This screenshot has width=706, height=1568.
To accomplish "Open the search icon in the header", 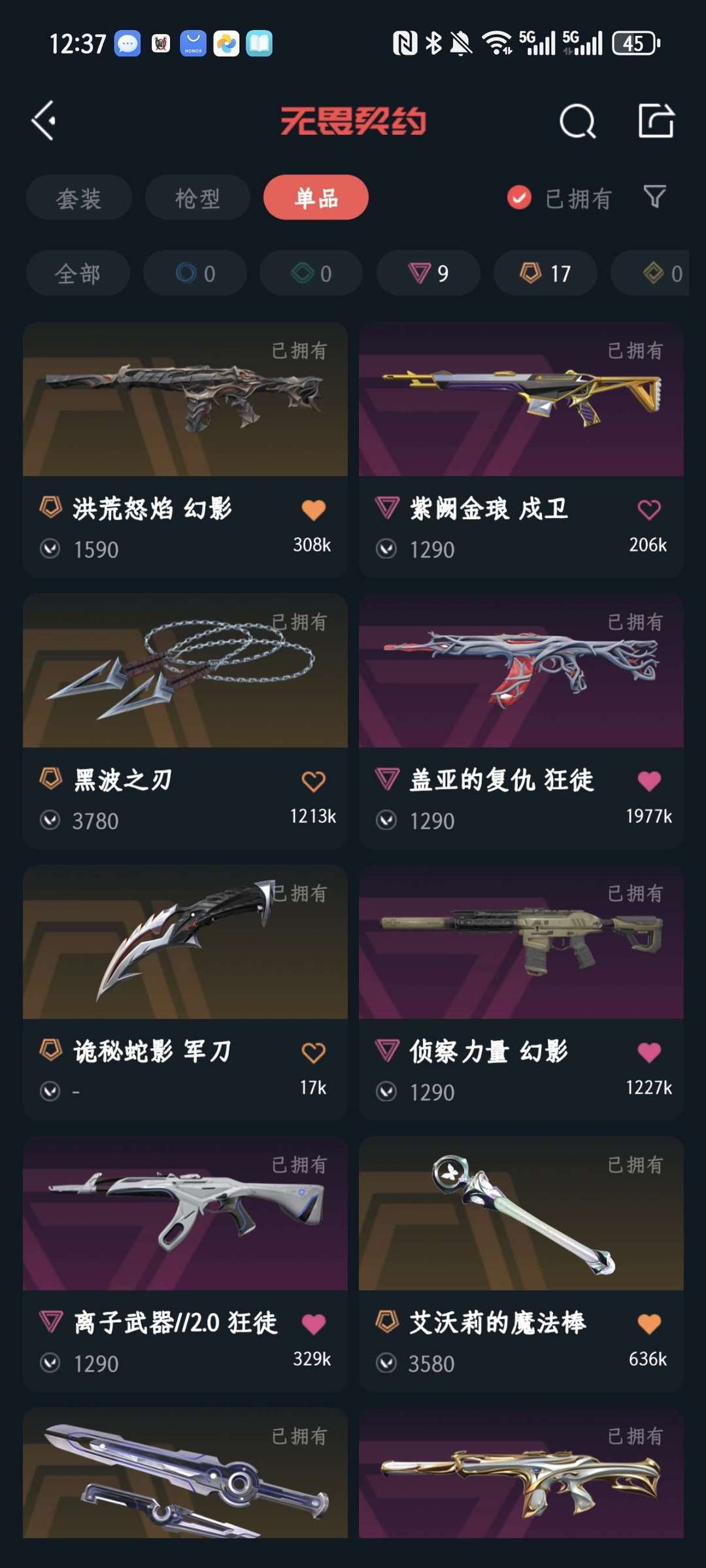I will pos(578,121).
